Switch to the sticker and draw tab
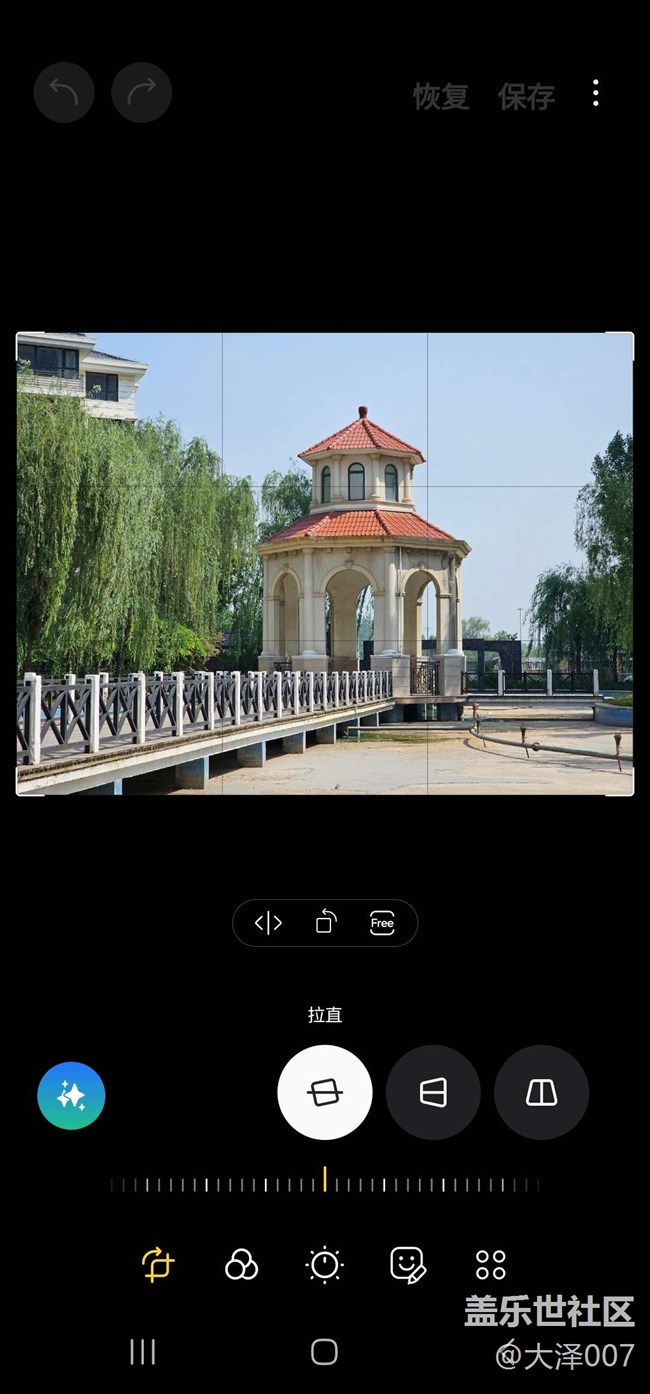 pos(408,1265)
